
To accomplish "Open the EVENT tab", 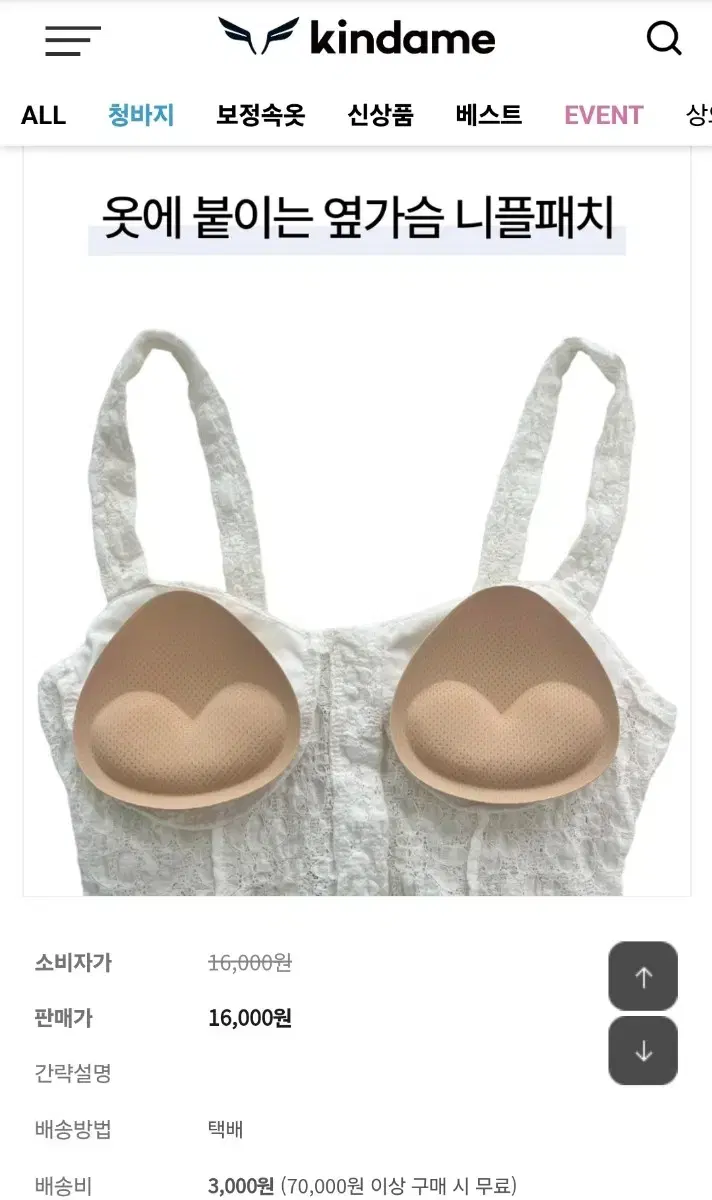I will tap(603, 115).
